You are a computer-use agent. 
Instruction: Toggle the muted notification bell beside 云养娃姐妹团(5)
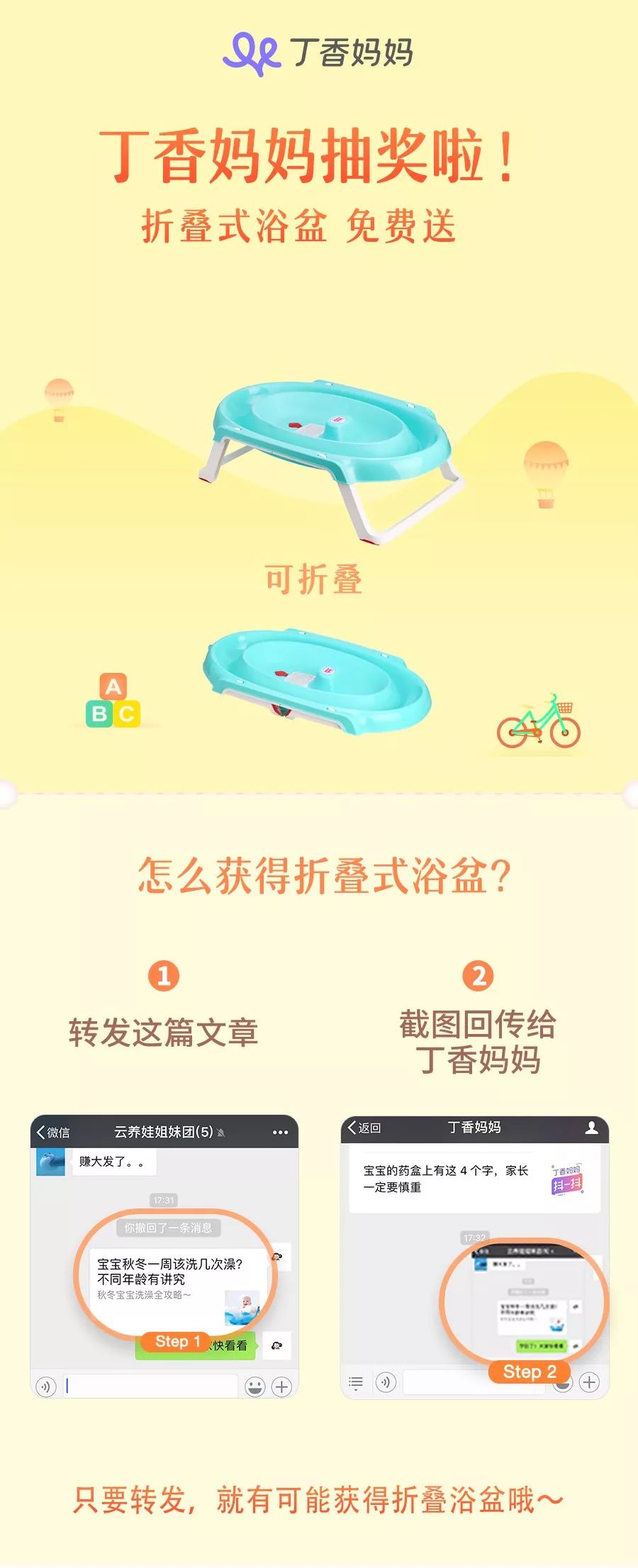click(x=220, y=1132)
